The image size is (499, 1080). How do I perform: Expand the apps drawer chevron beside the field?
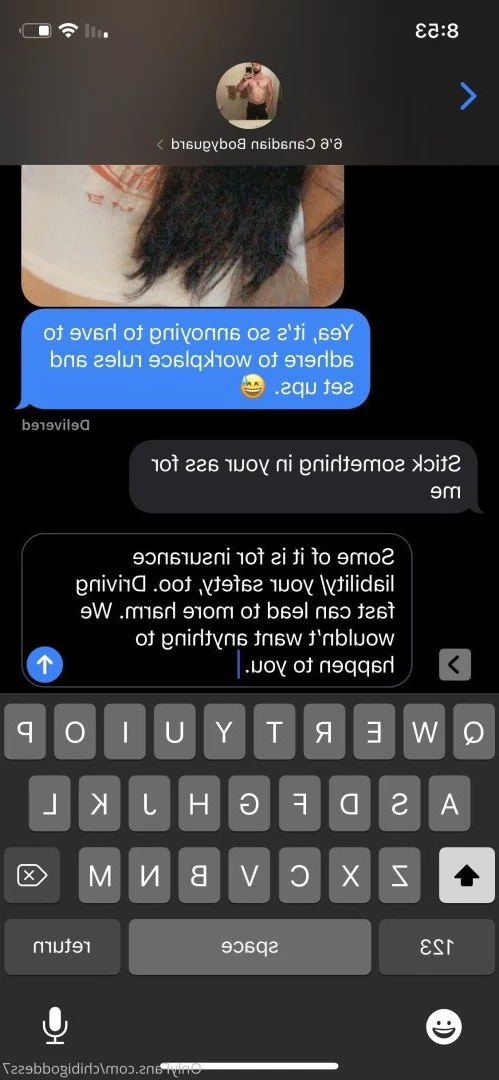(455, 665)
